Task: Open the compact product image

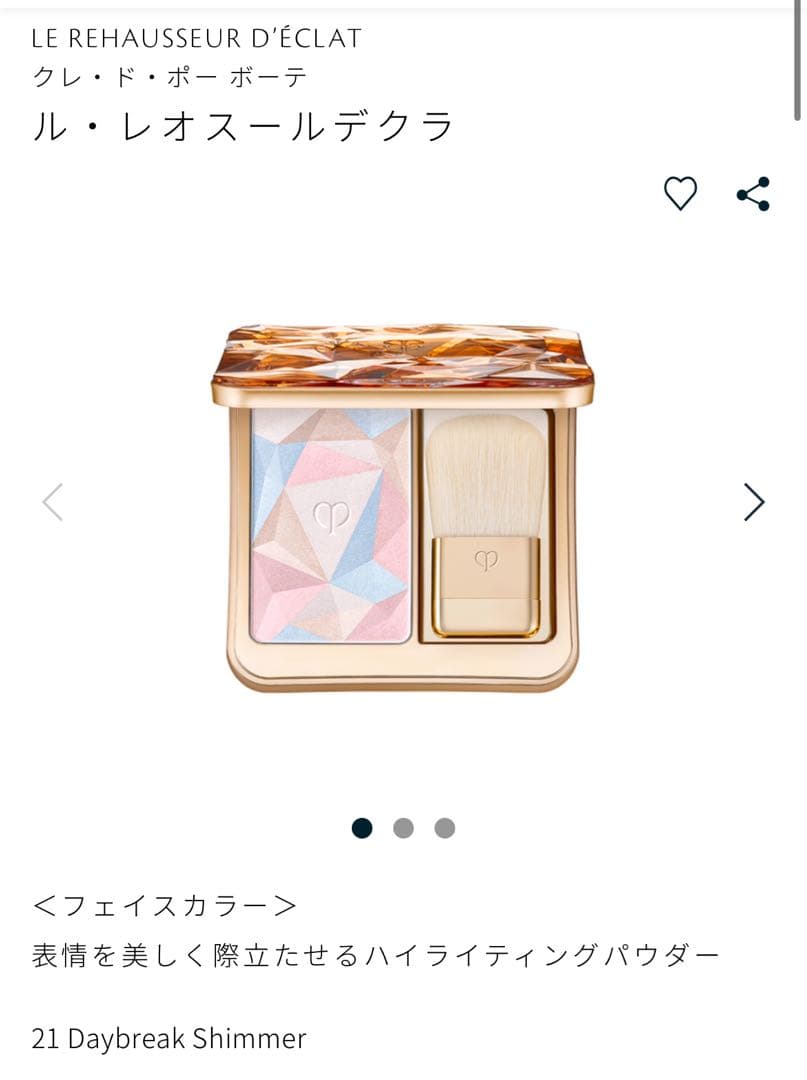Action: (402, 508)
